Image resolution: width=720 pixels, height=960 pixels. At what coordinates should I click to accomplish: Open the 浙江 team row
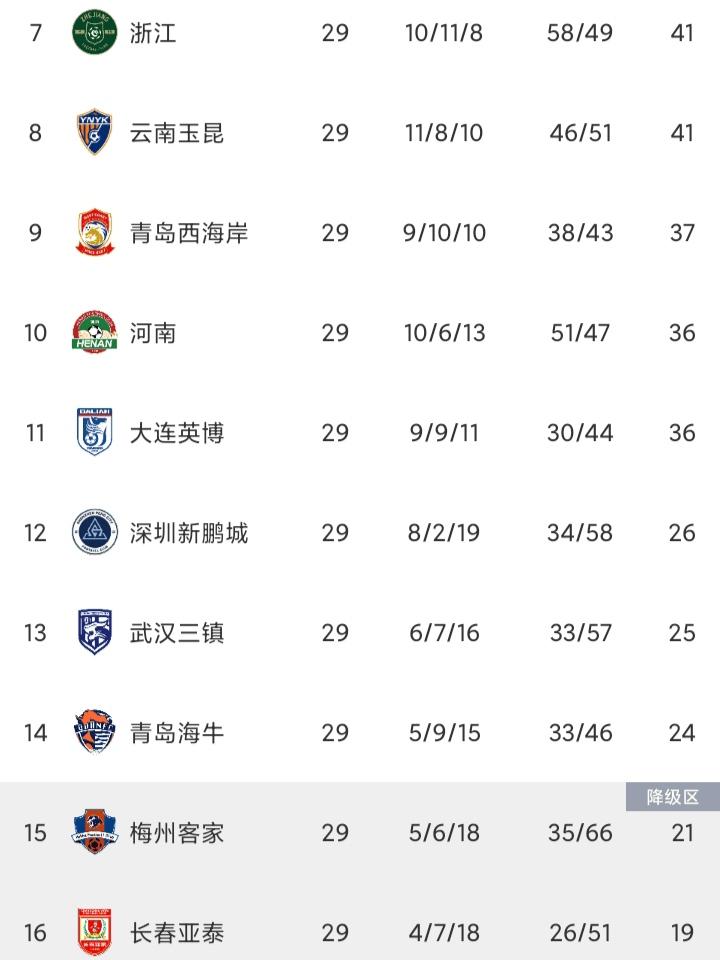click(153, 33)
